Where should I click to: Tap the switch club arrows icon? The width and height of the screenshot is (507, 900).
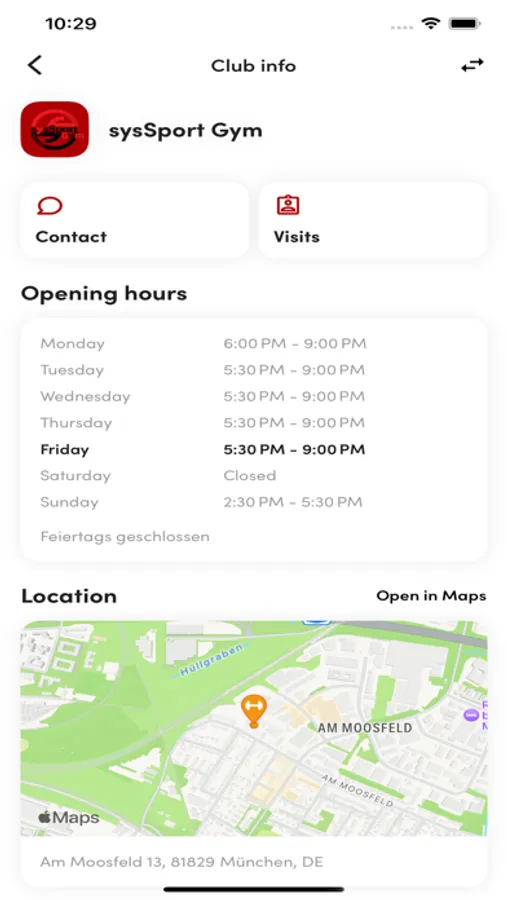(472, 65)
